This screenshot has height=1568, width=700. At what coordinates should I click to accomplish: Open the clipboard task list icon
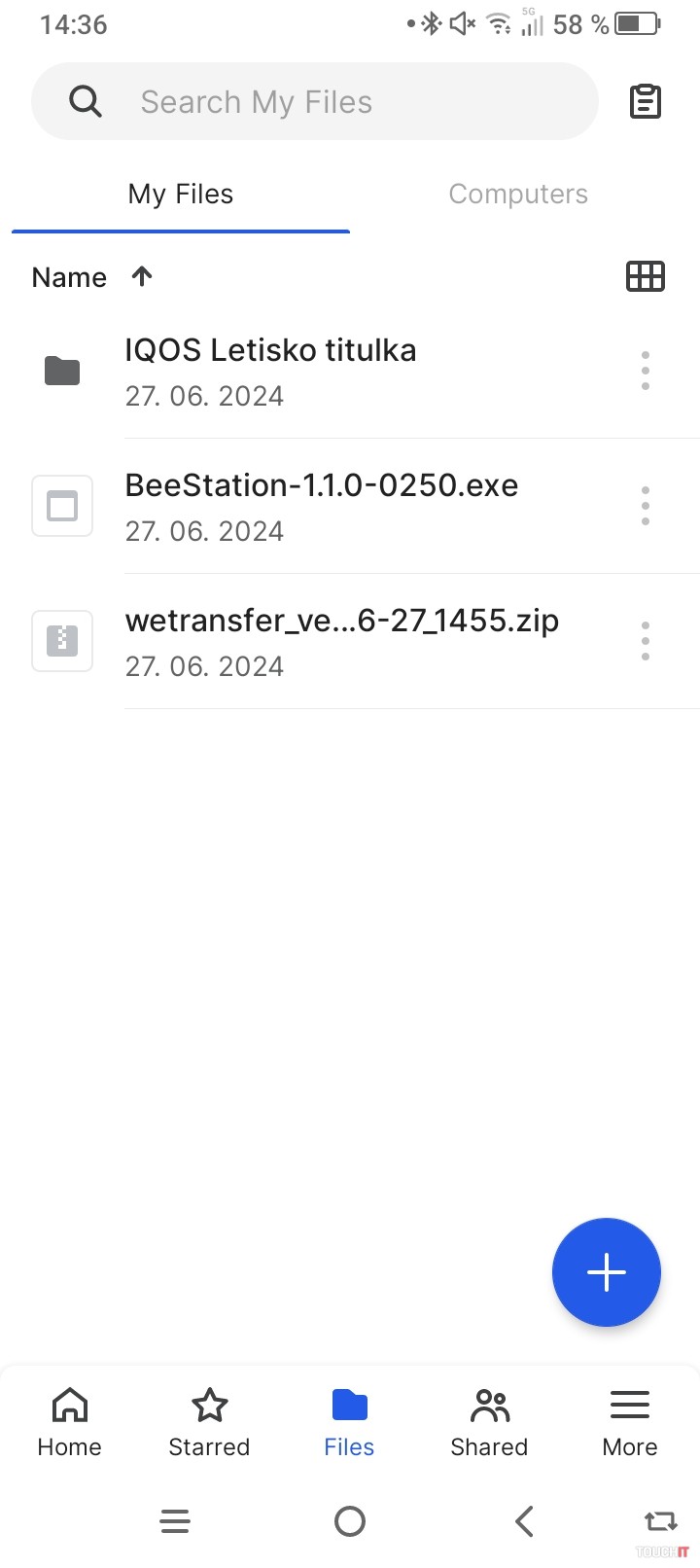pos(646,102)
